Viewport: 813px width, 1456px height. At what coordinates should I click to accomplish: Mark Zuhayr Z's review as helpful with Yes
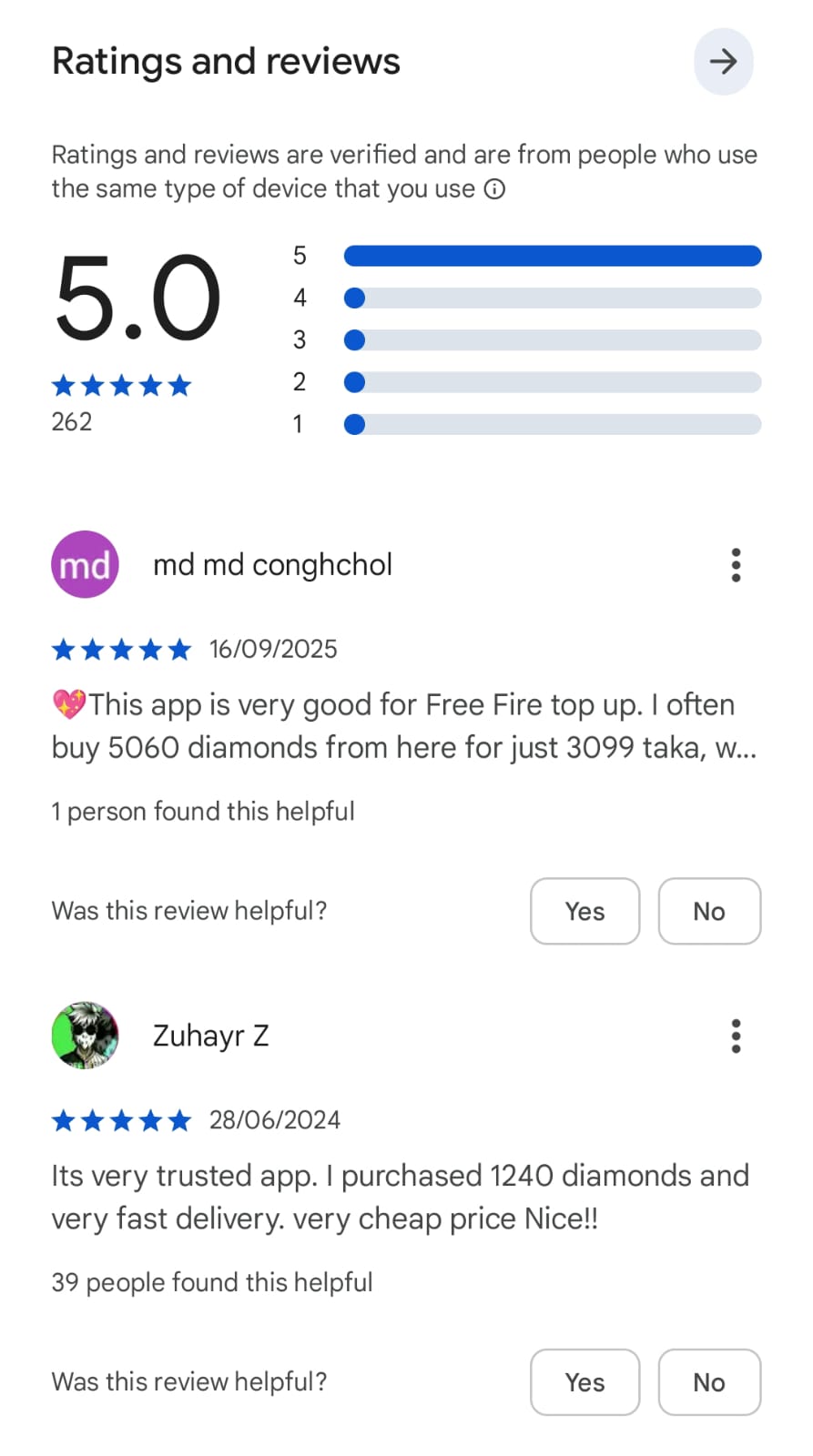click(x=584, y=1381)
